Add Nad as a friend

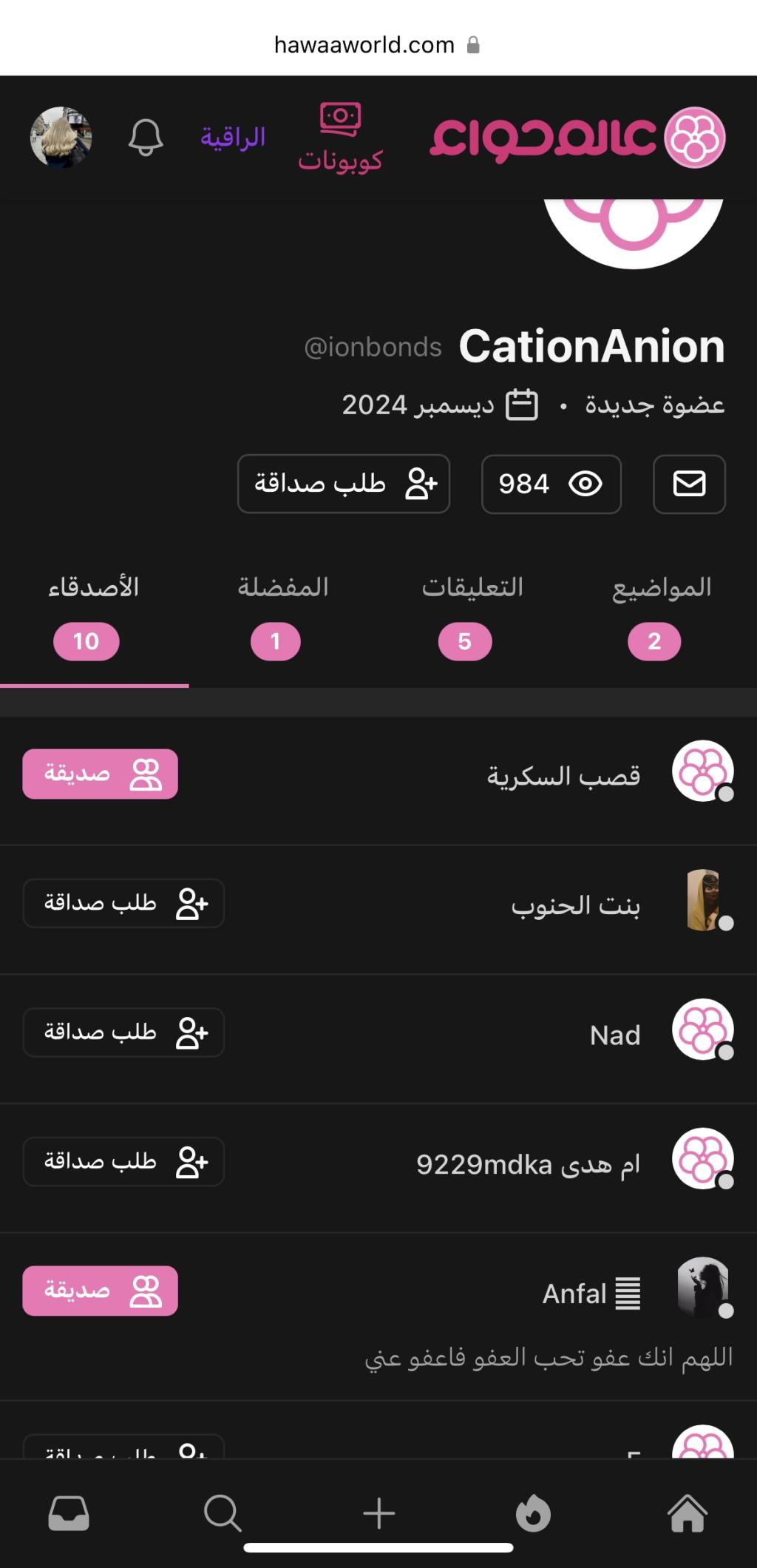point(123,1033)
